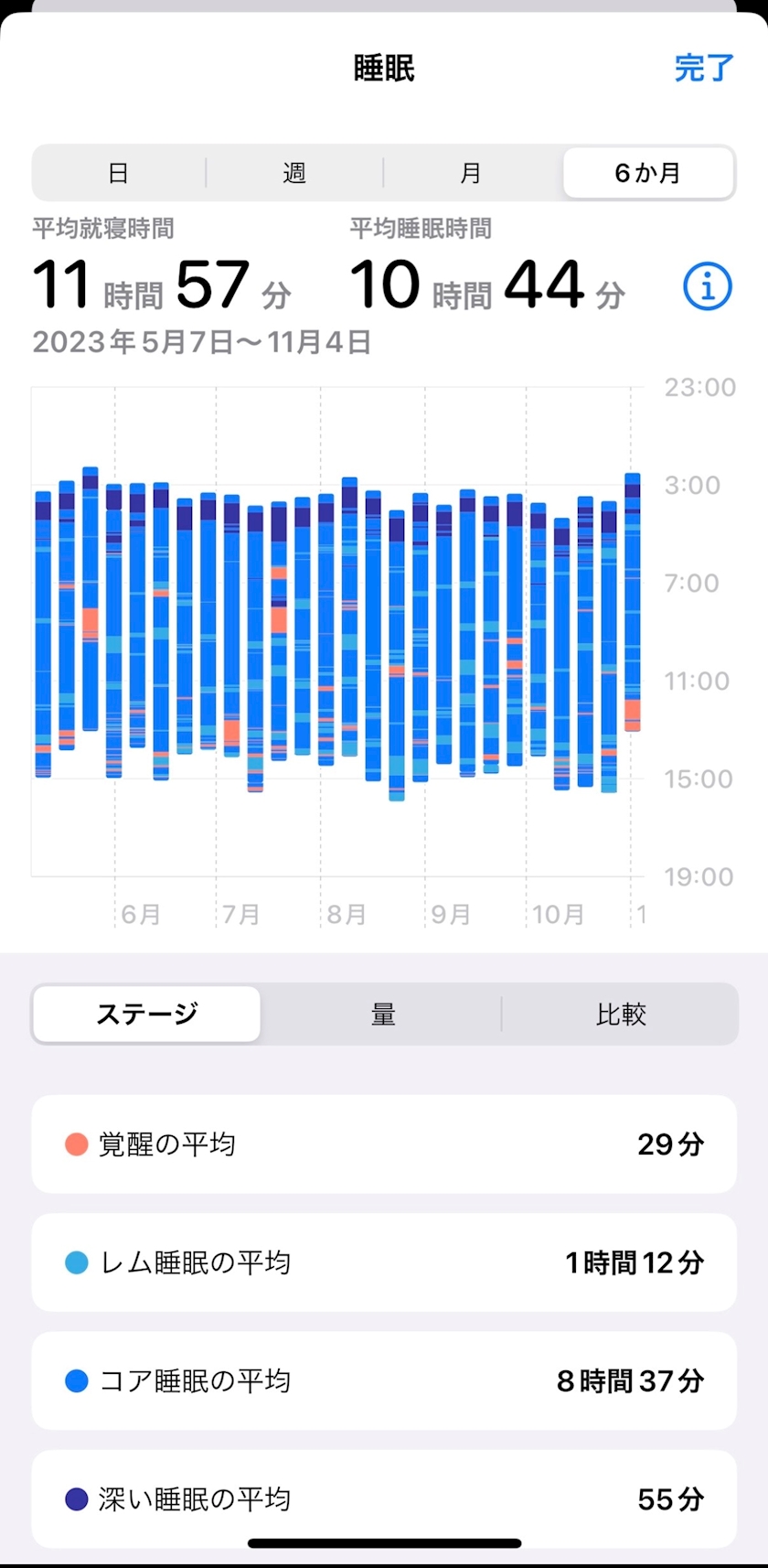Switch to the 量 segment
The width and height of the screenshot is (768, 1568).
click(x=383, y=1014)
